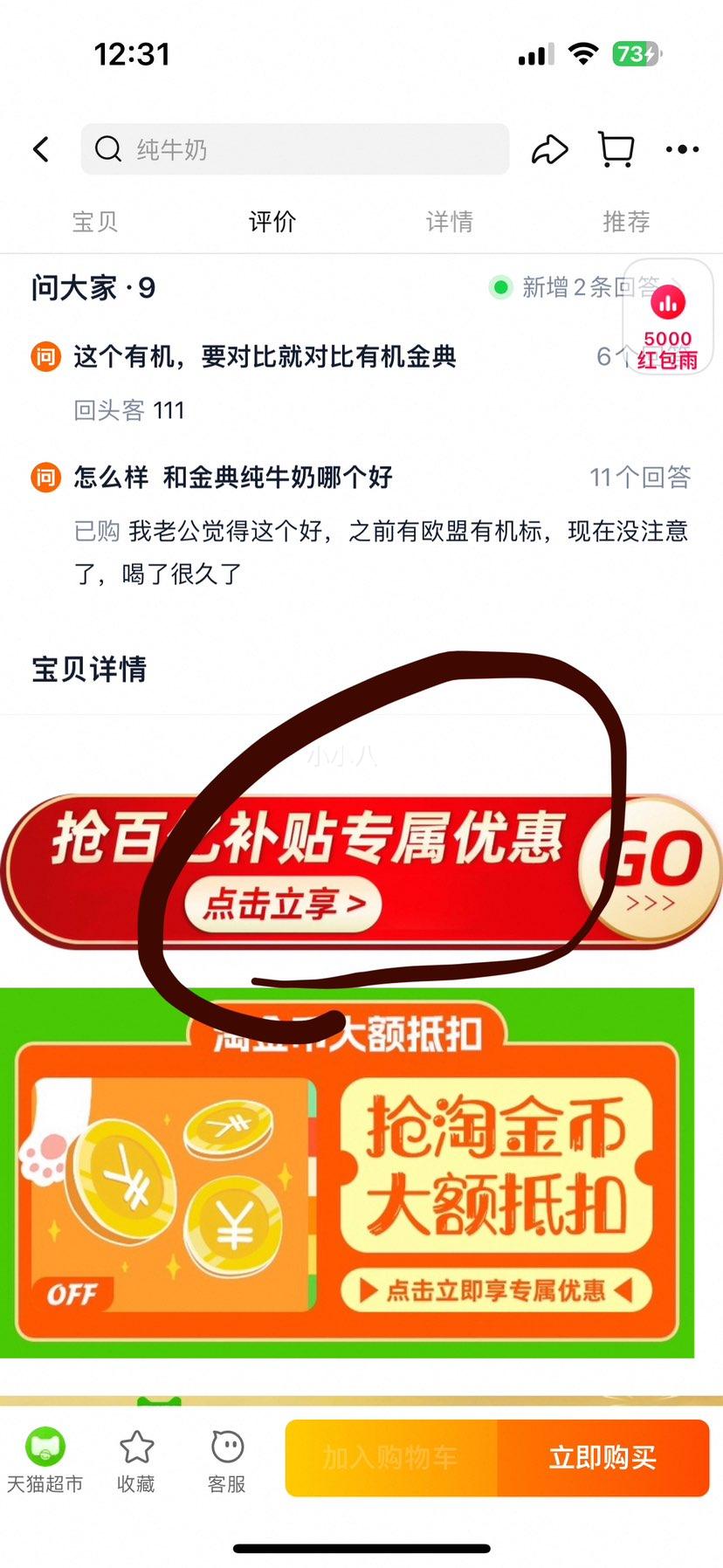Open question 怎么样 和金典纯牛奶哪个好
Image resolution: width=723 pixels, height=1568 pixels.
coord(233,477)
